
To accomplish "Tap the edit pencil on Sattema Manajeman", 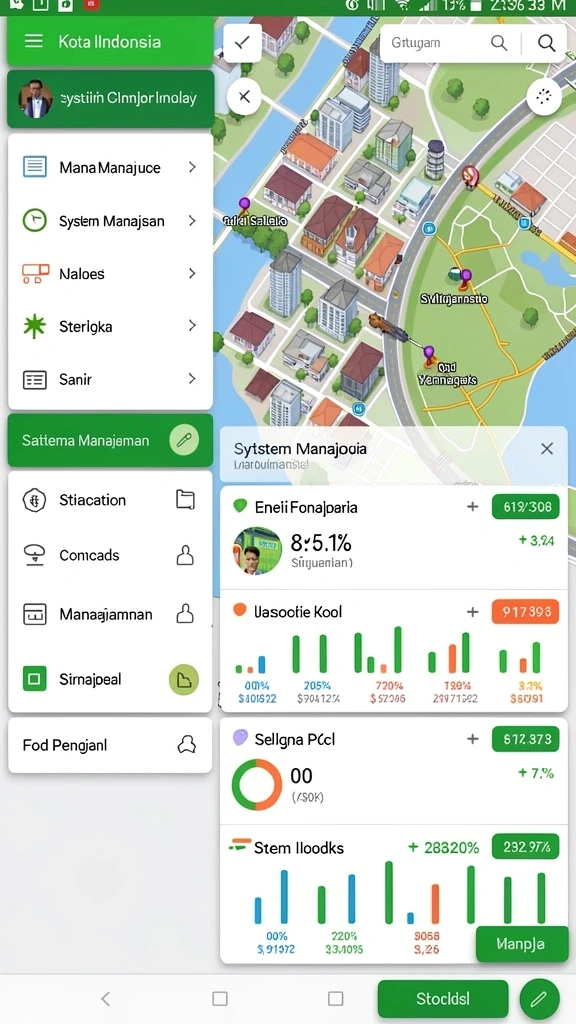I will (184, 440).
